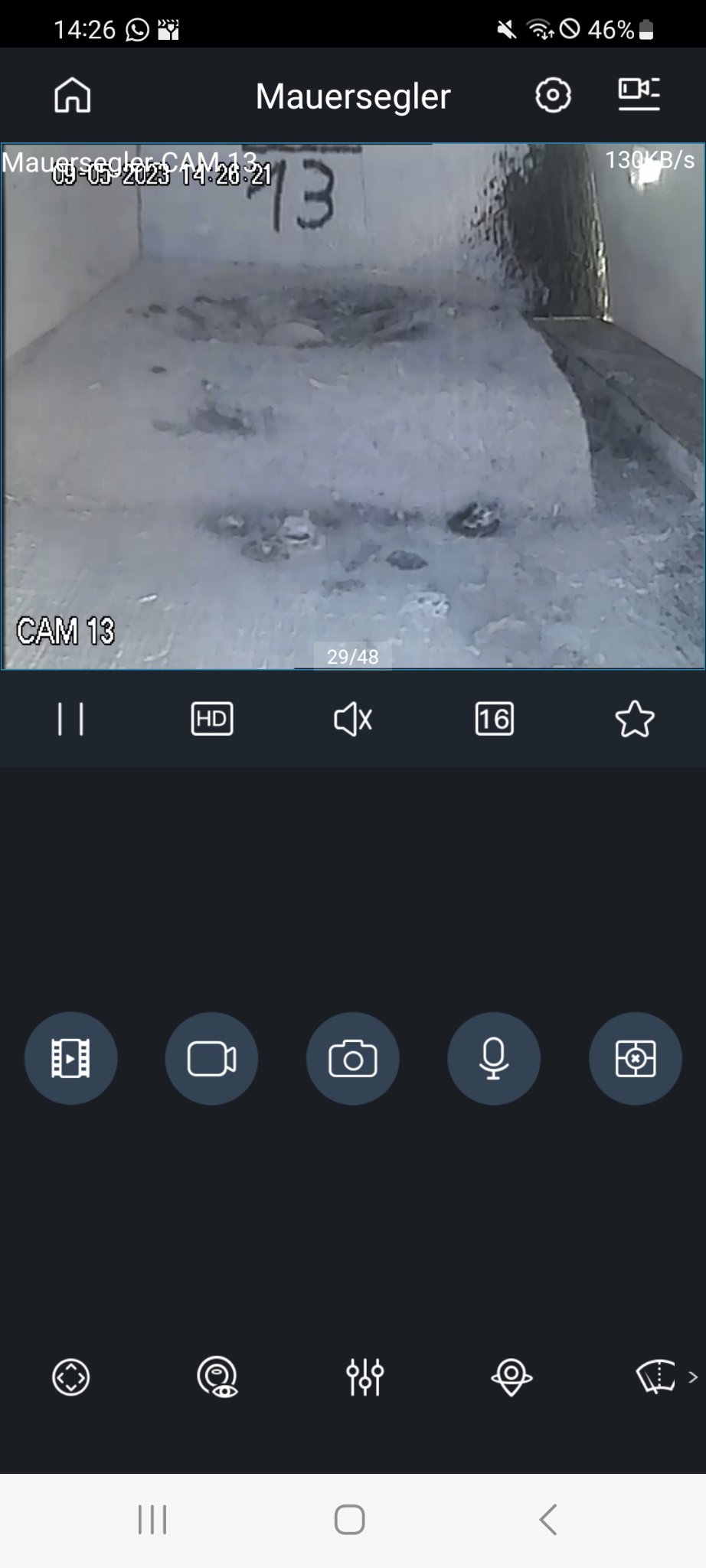The height and width of the screenshot is (1568, 706).
Task: Activate the wiper control
Action: pyautogui.click(x=655, y=1377)
